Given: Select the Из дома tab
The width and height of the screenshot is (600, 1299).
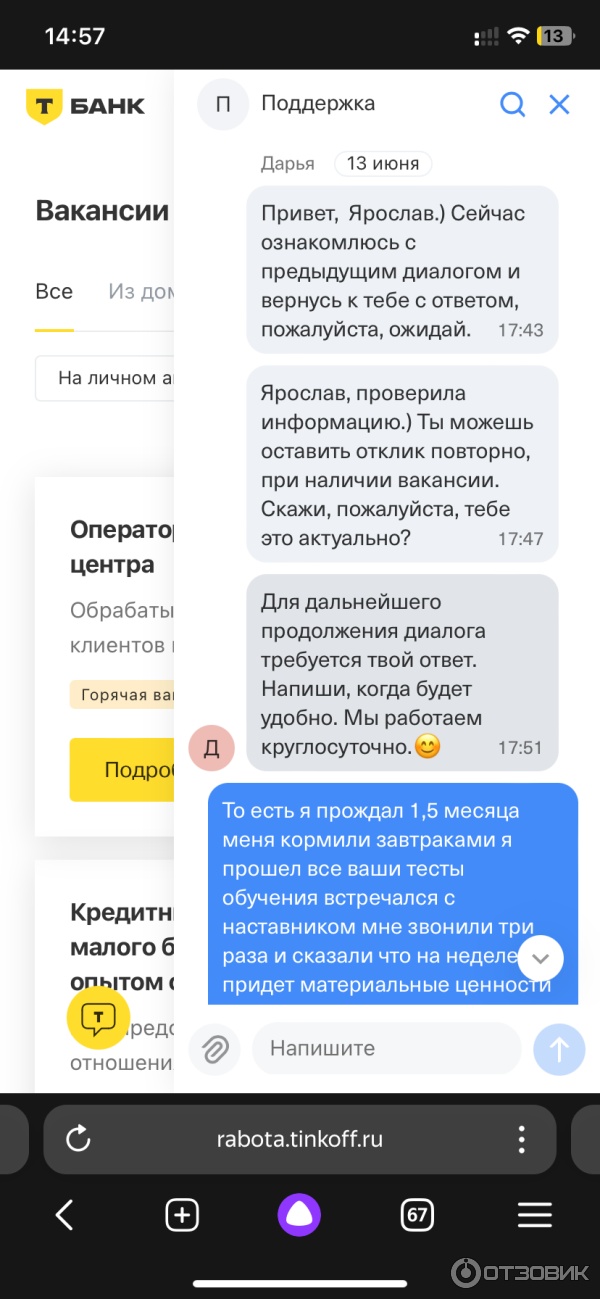Looking at the screenshot, I should pyautogui.click(x=140, y=292).
